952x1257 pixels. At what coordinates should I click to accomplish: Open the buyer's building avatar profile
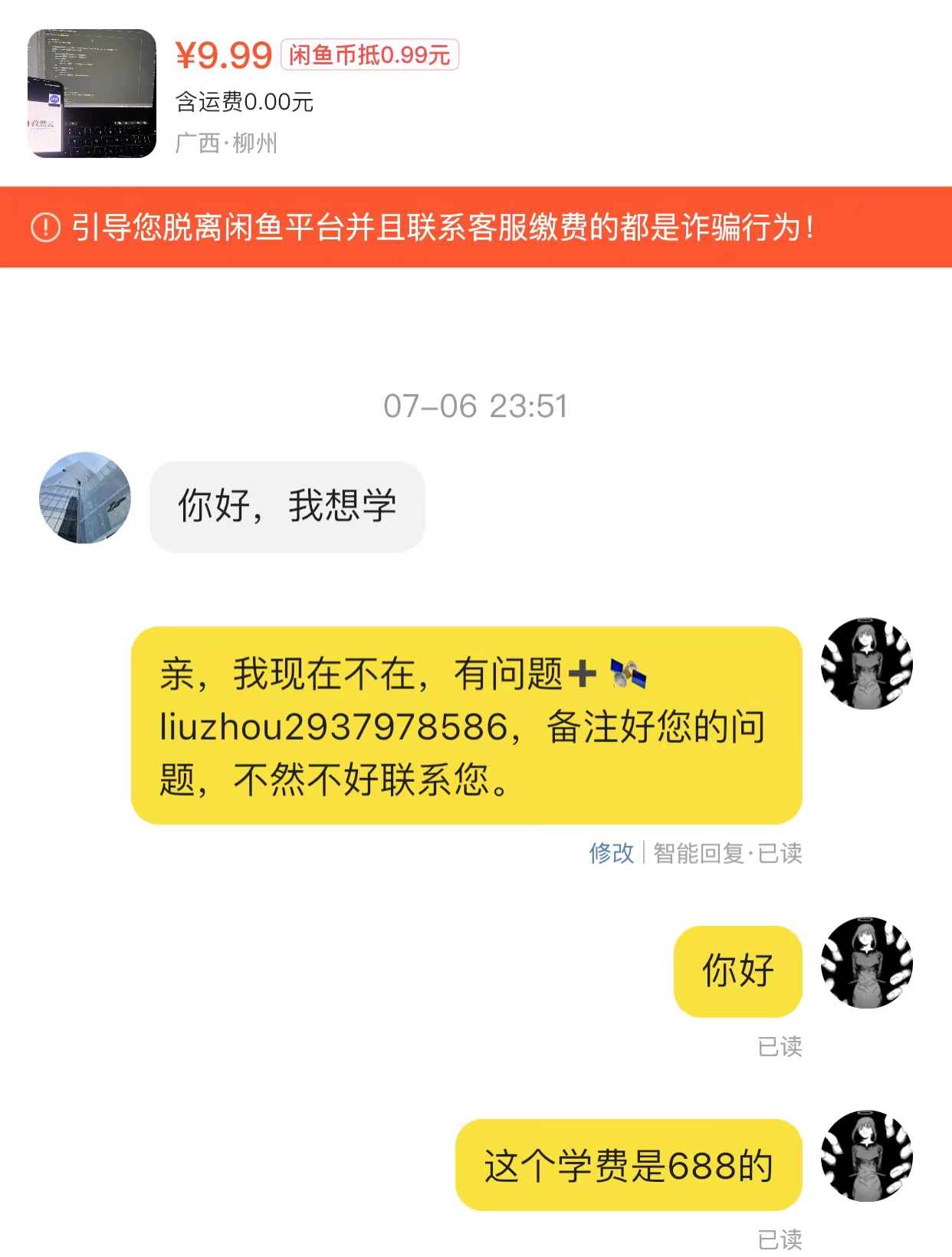point(85,498)
